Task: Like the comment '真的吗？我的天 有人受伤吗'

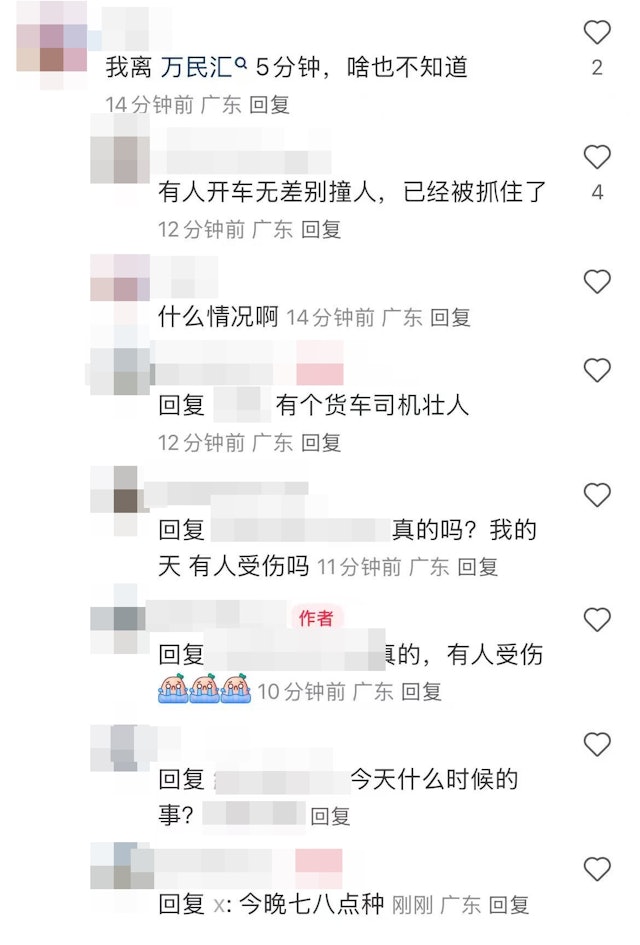Action: pos(597,495)
